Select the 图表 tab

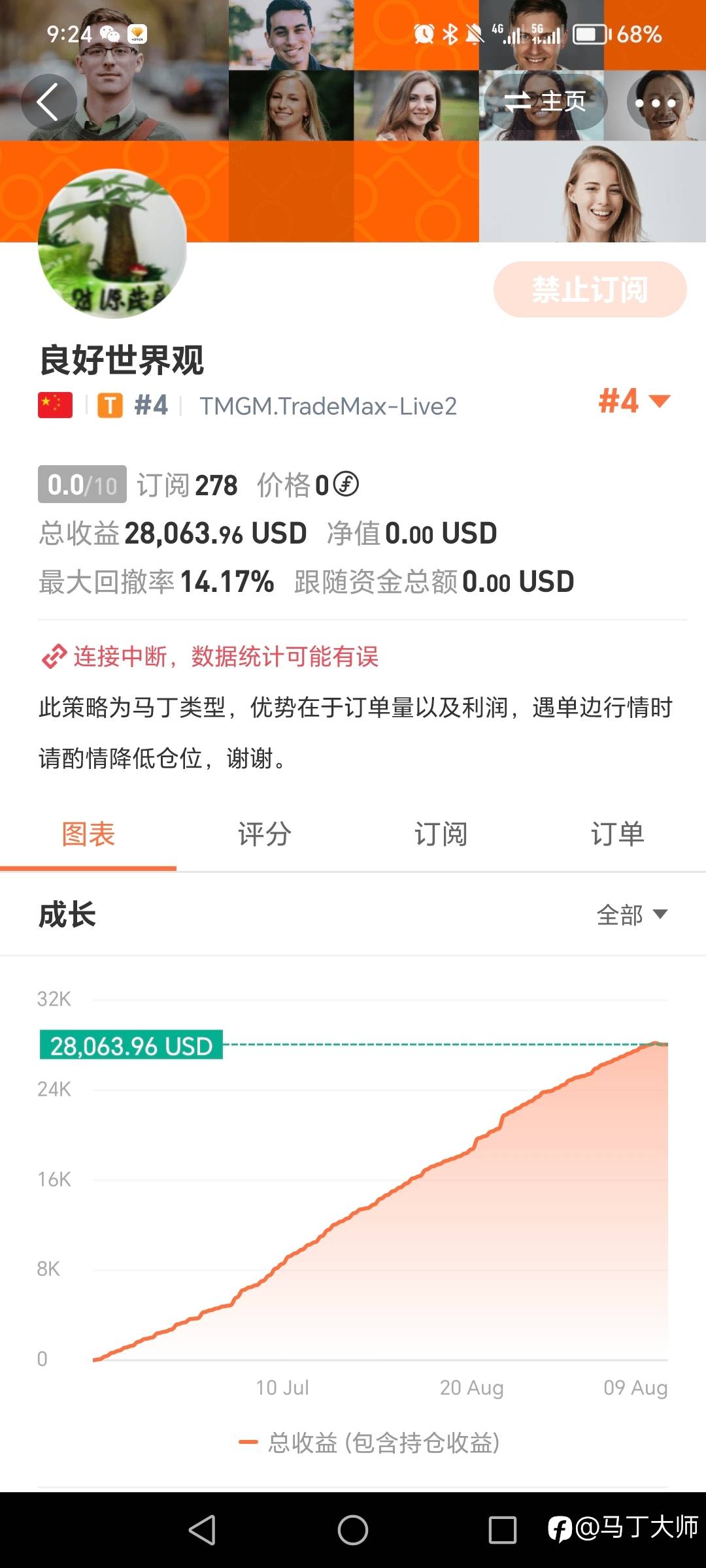(x=88, y=834)
